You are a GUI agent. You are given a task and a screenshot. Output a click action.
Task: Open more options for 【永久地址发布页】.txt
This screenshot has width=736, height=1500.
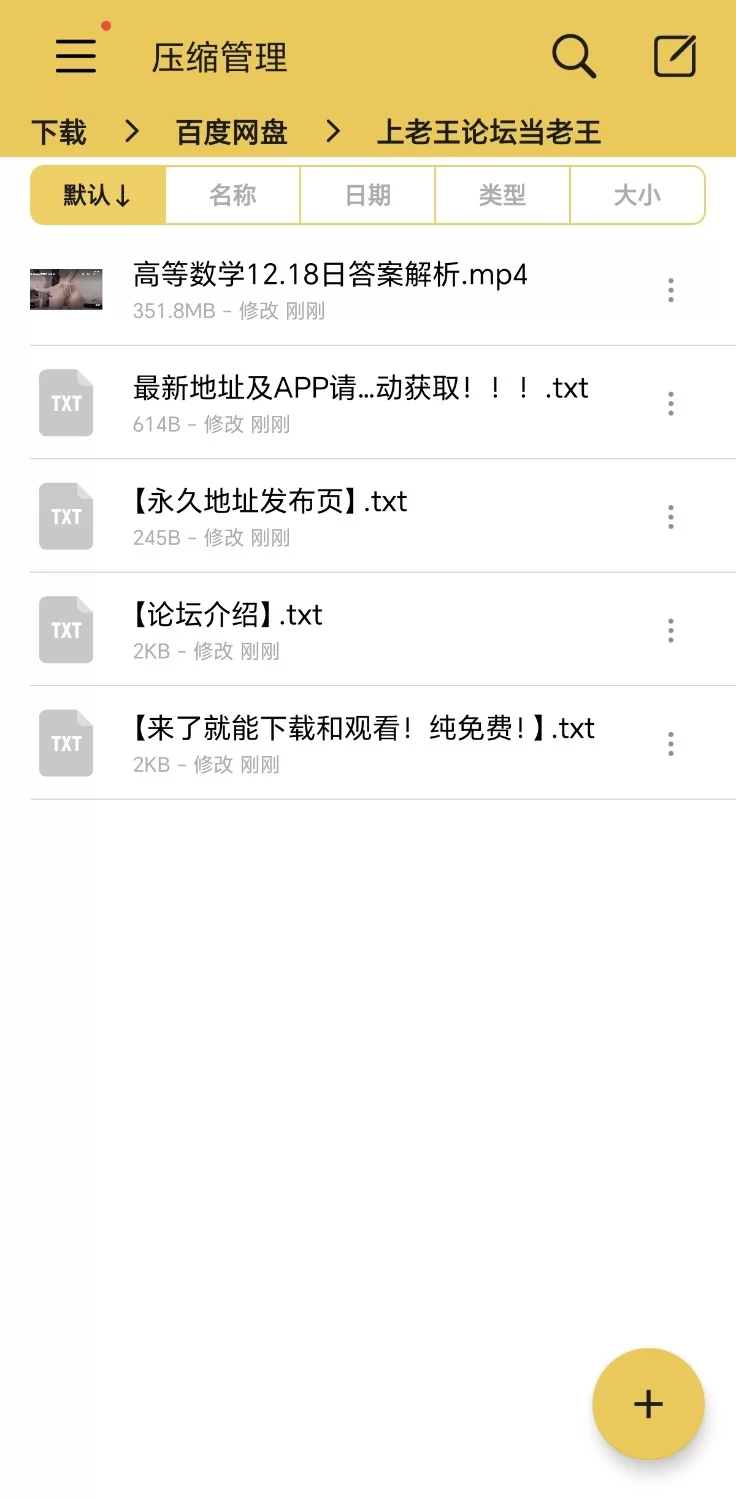tap(671, 517)
